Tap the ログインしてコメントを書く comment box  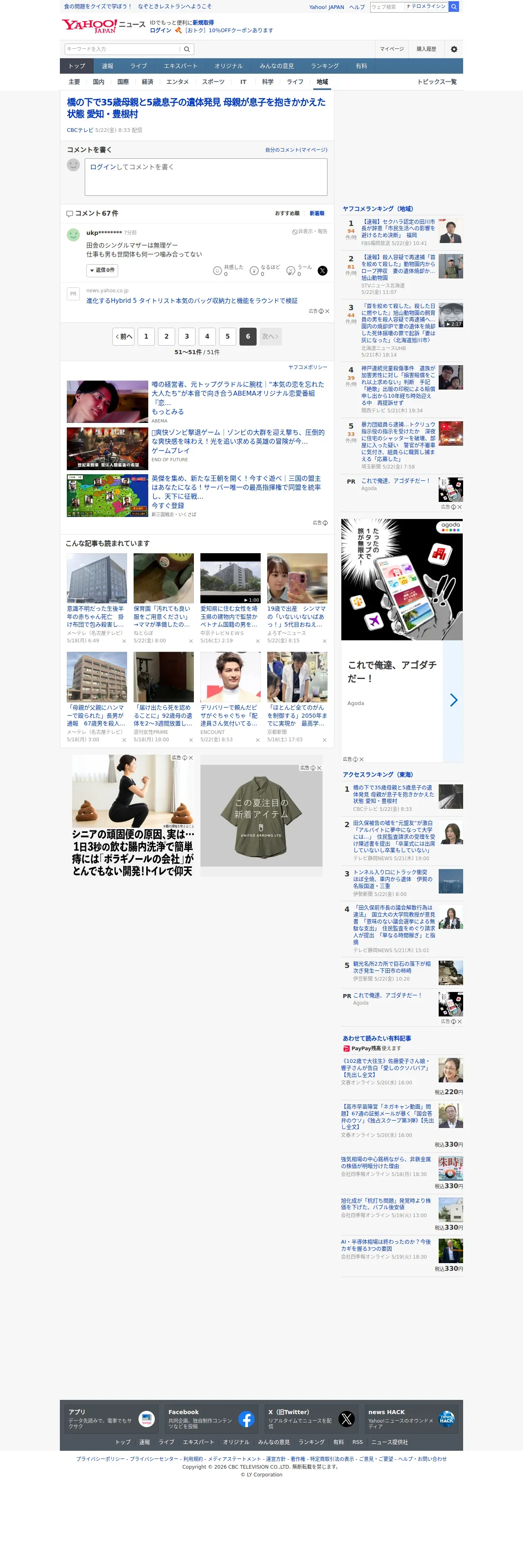[x=206, y=177]
